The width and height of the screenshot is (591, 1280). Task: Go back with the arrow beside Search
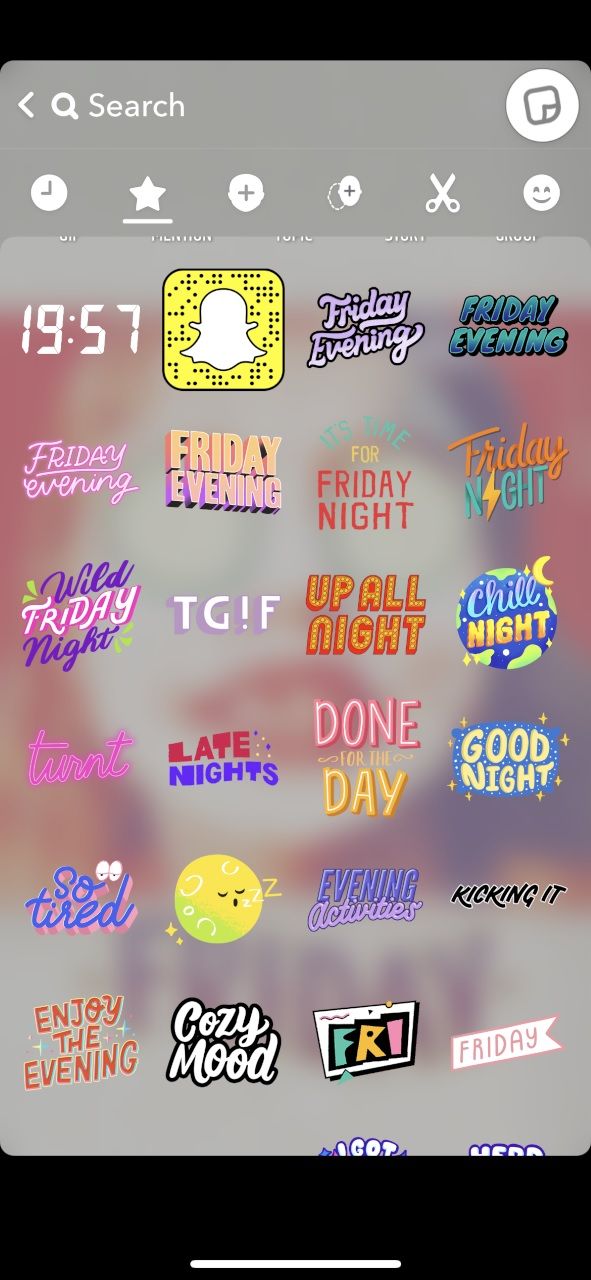(x=26, y=105)
